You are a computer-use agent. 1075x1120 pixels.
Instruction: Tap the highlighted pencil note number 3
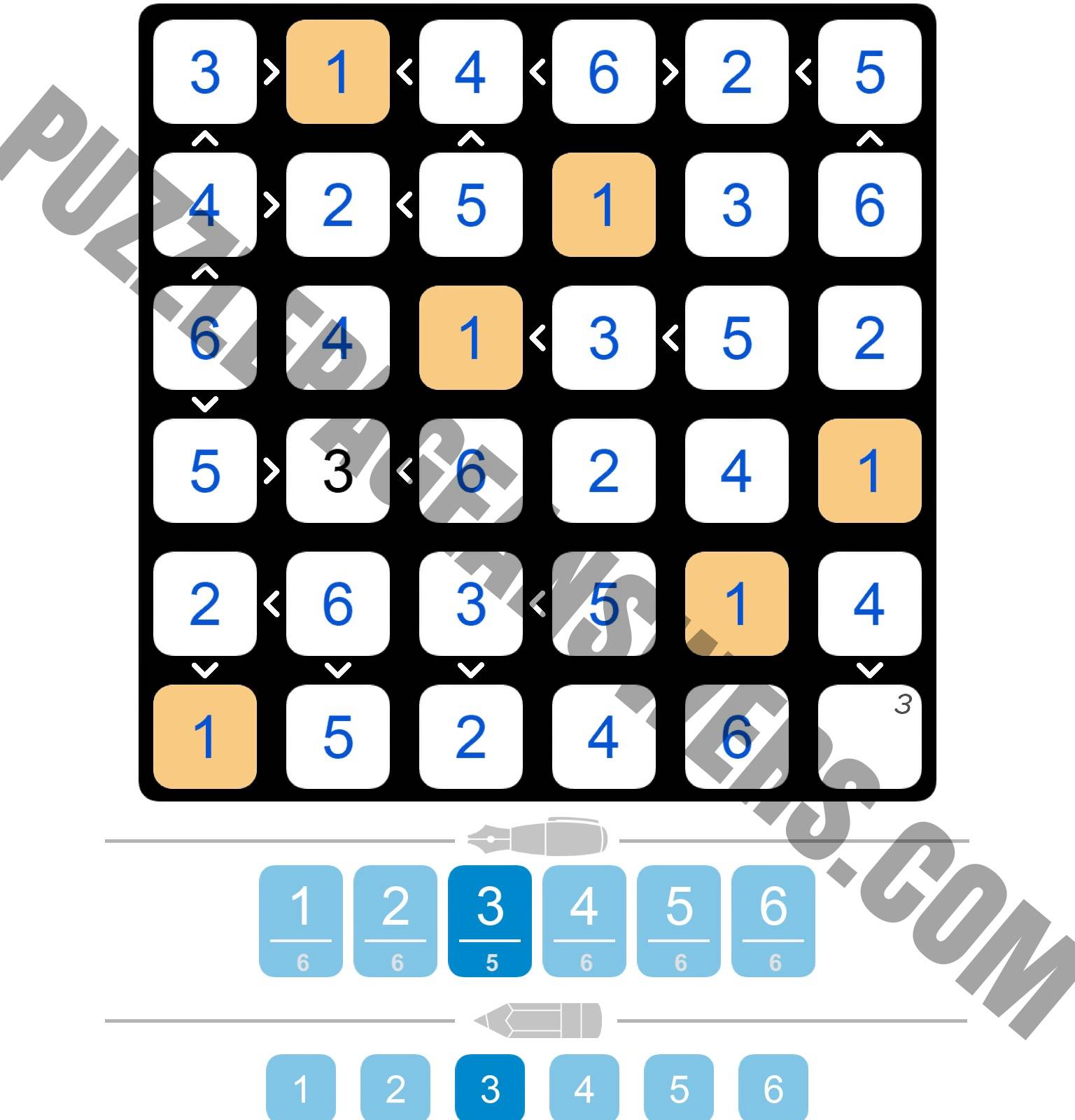tap(490, 1088)
